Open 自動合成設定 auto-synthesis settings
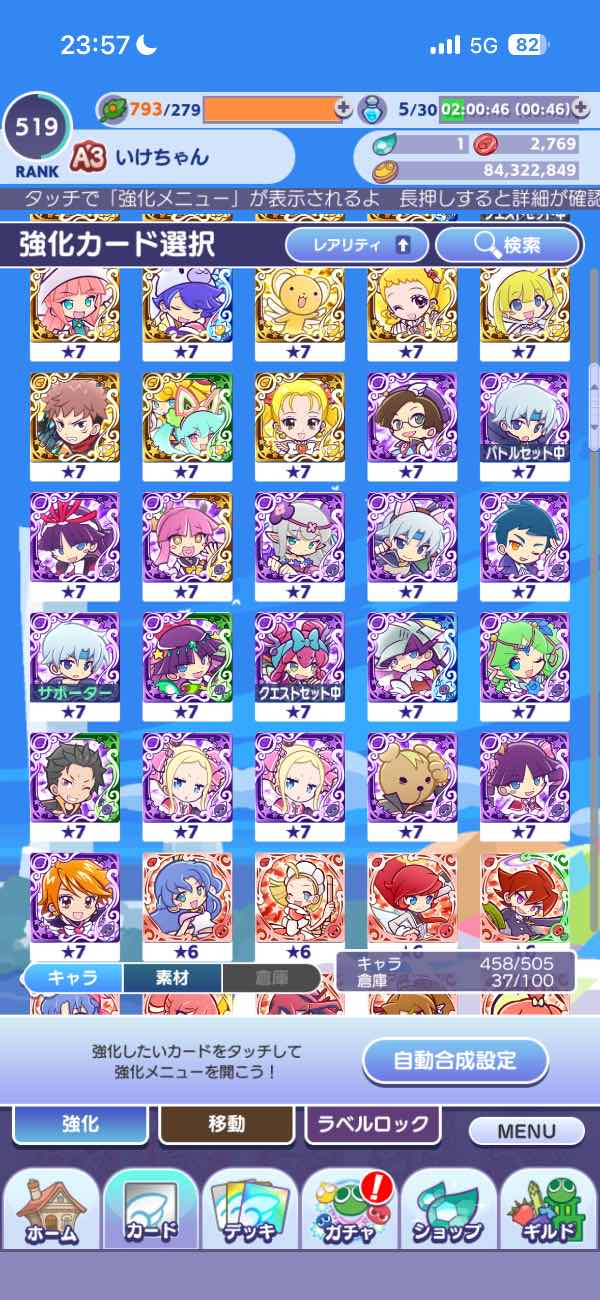Image resolution: width=600 pixels, height=1300 pixels. [x=456, y=1061]
